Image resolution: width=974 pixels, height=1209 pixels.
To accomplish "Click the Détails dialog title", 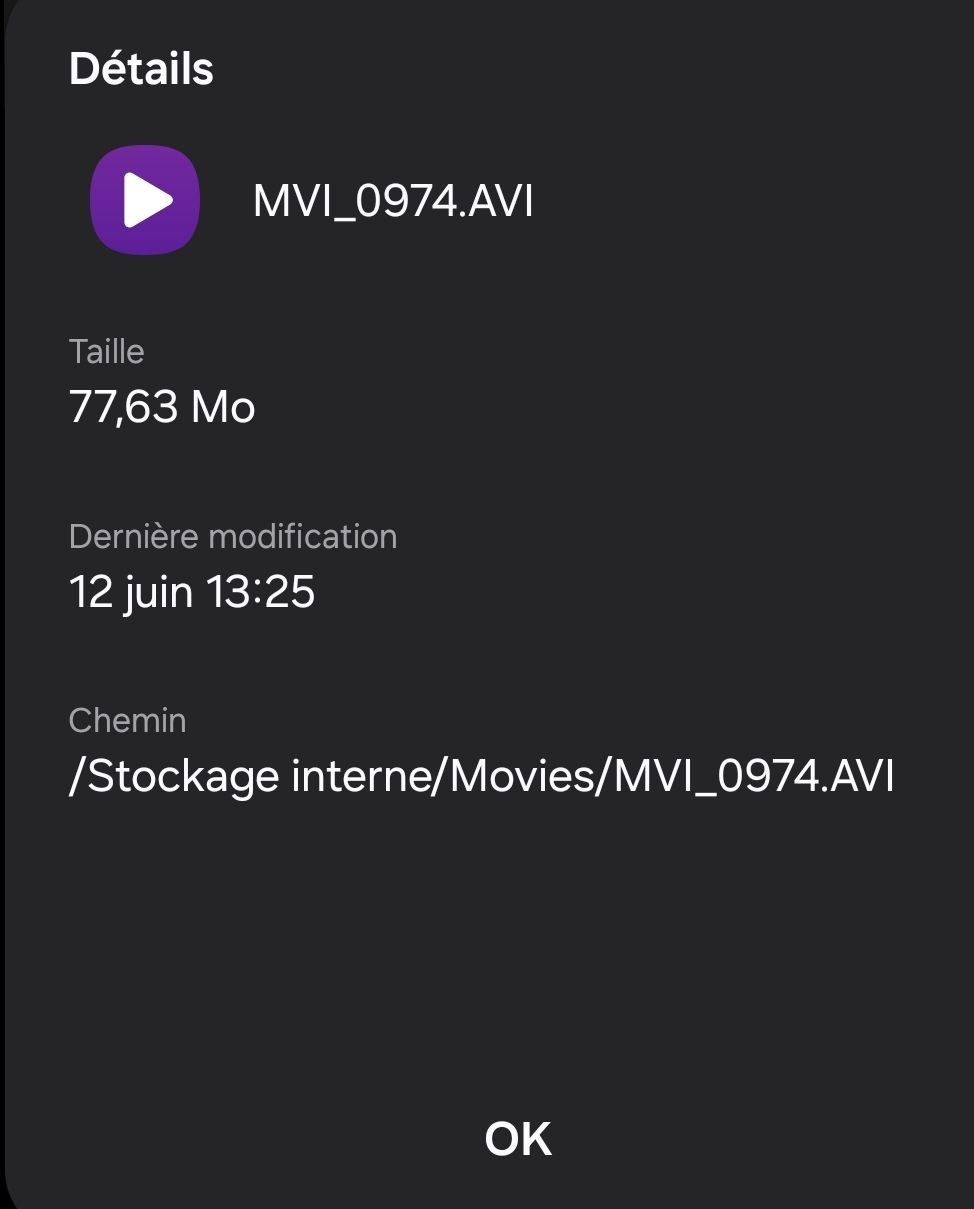I will [x=140, y=68].
